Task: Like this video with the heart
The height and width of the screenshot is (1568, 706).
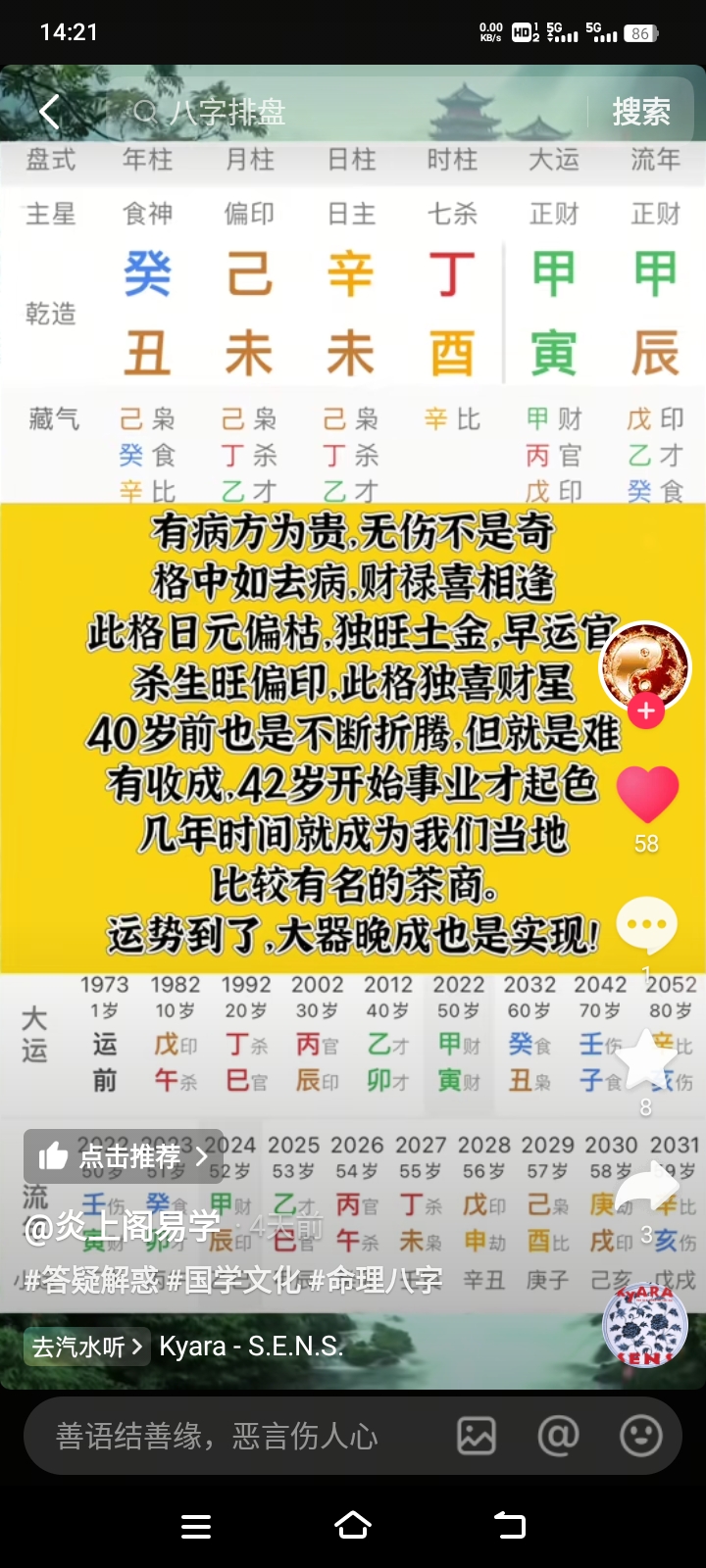Action: click(646, 794)
